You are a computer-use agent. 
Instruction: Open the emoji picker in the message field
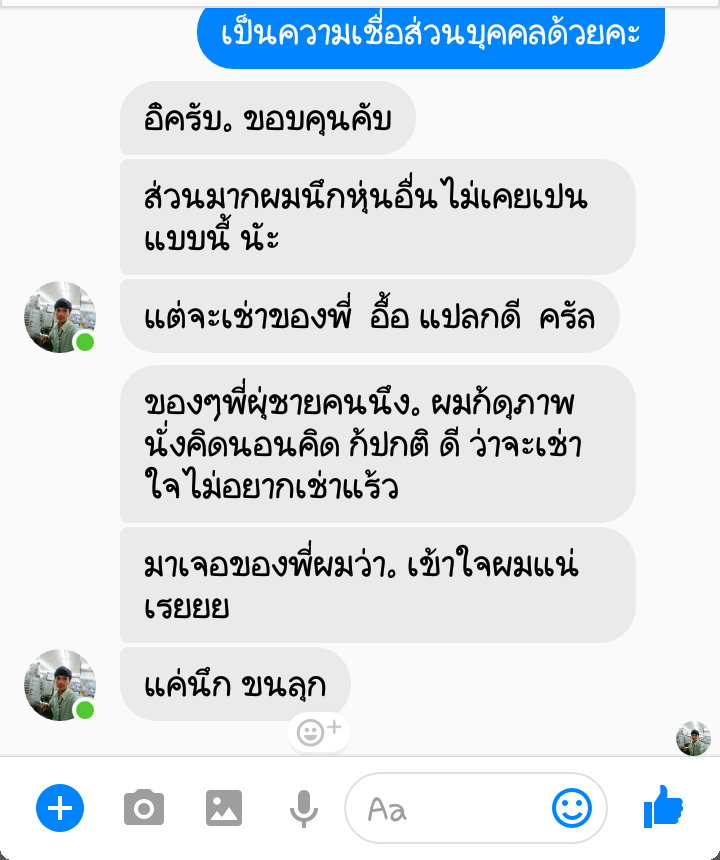(572, 808)
